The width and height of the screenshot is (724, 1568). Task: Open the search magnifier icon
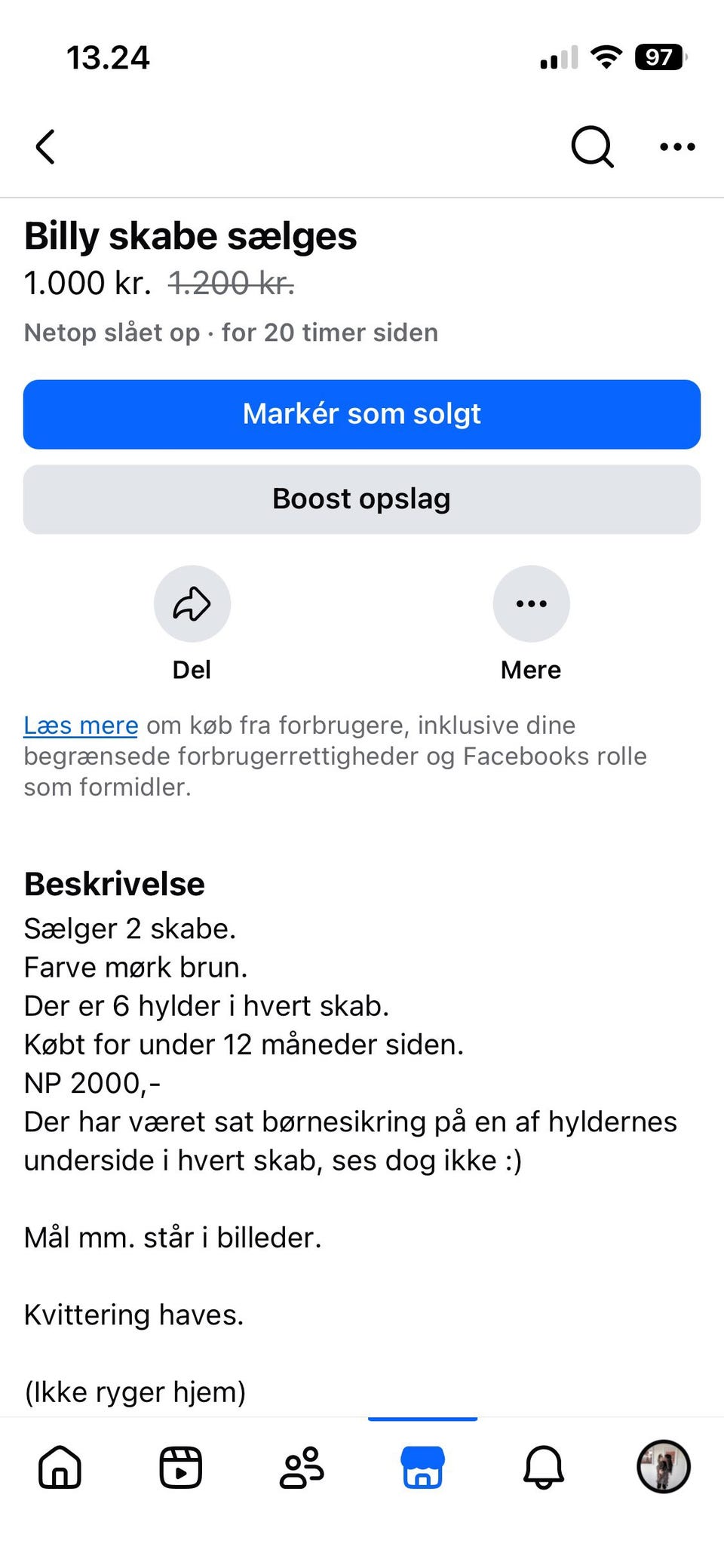coord(592,146)
